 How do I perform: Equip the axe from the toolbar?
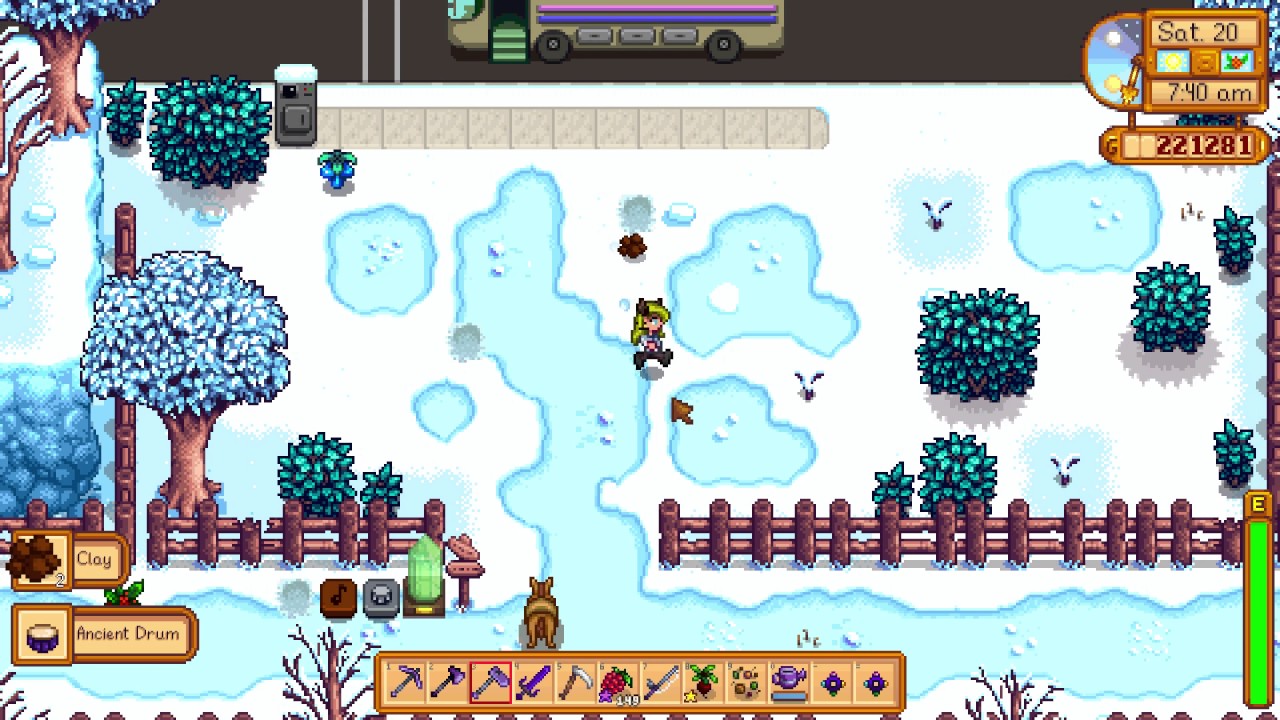448,683
